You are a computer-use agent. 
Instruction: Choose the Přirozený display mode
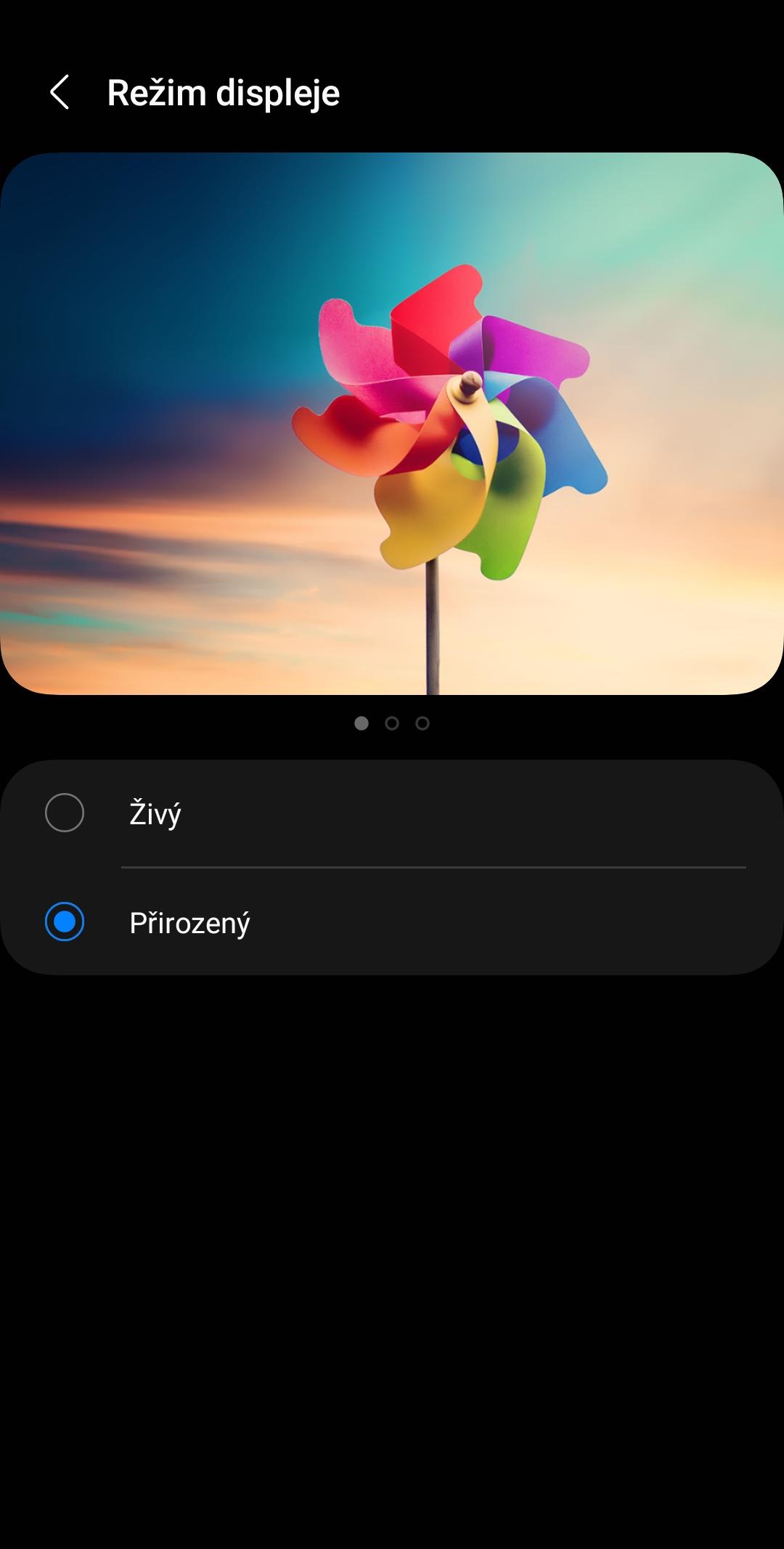pos(392,922)
